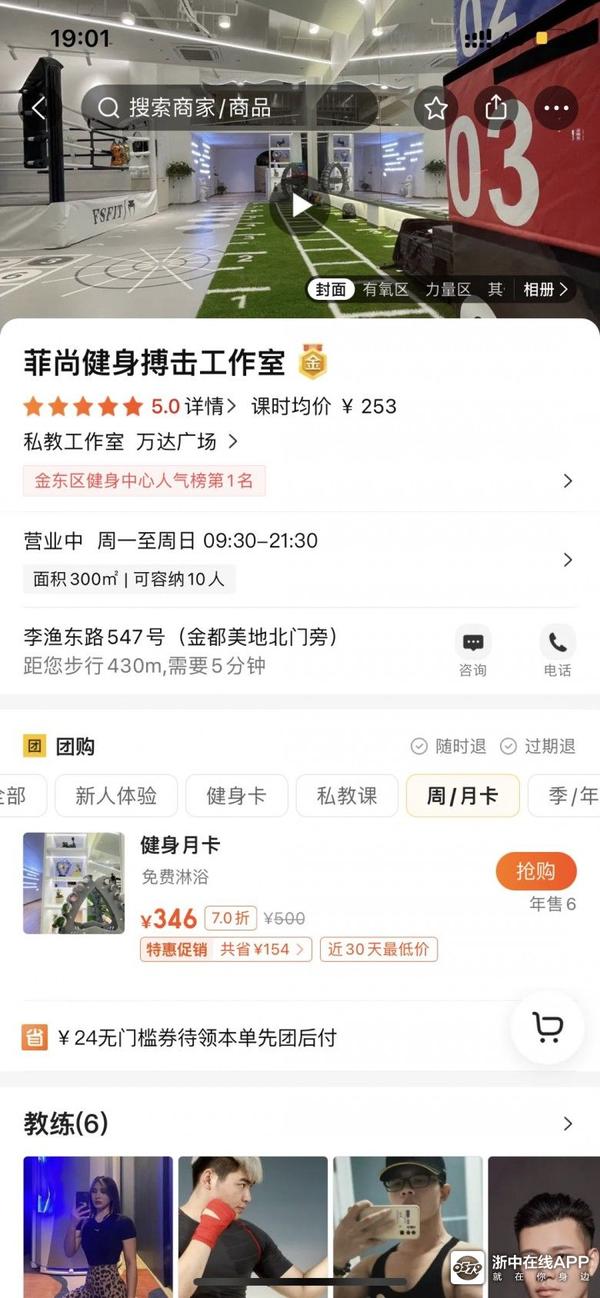
Task: Open the shopping cart button
Action: pyautogui.click(x=547, y=1027)
